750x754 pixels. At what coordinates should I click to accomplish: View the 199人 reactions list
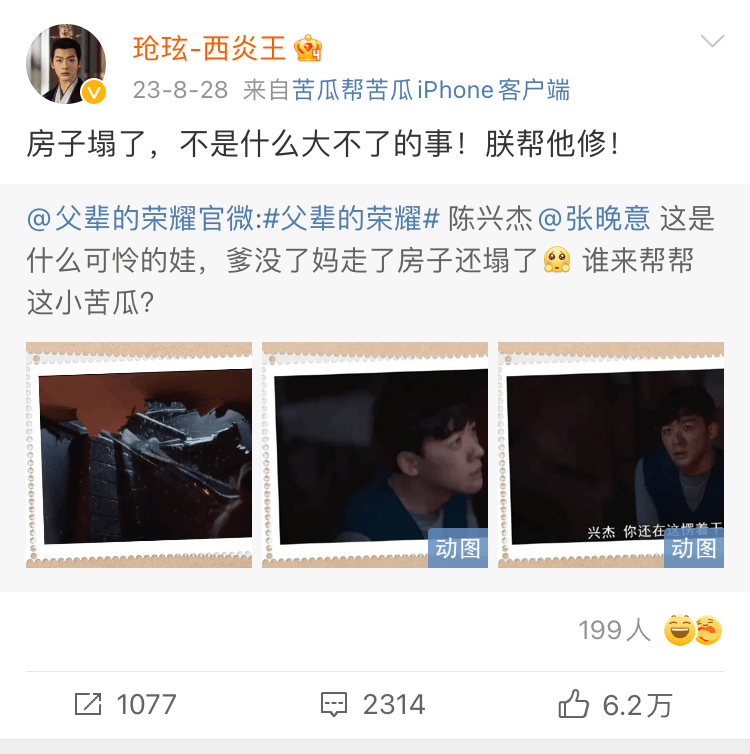tap(648, 630)
